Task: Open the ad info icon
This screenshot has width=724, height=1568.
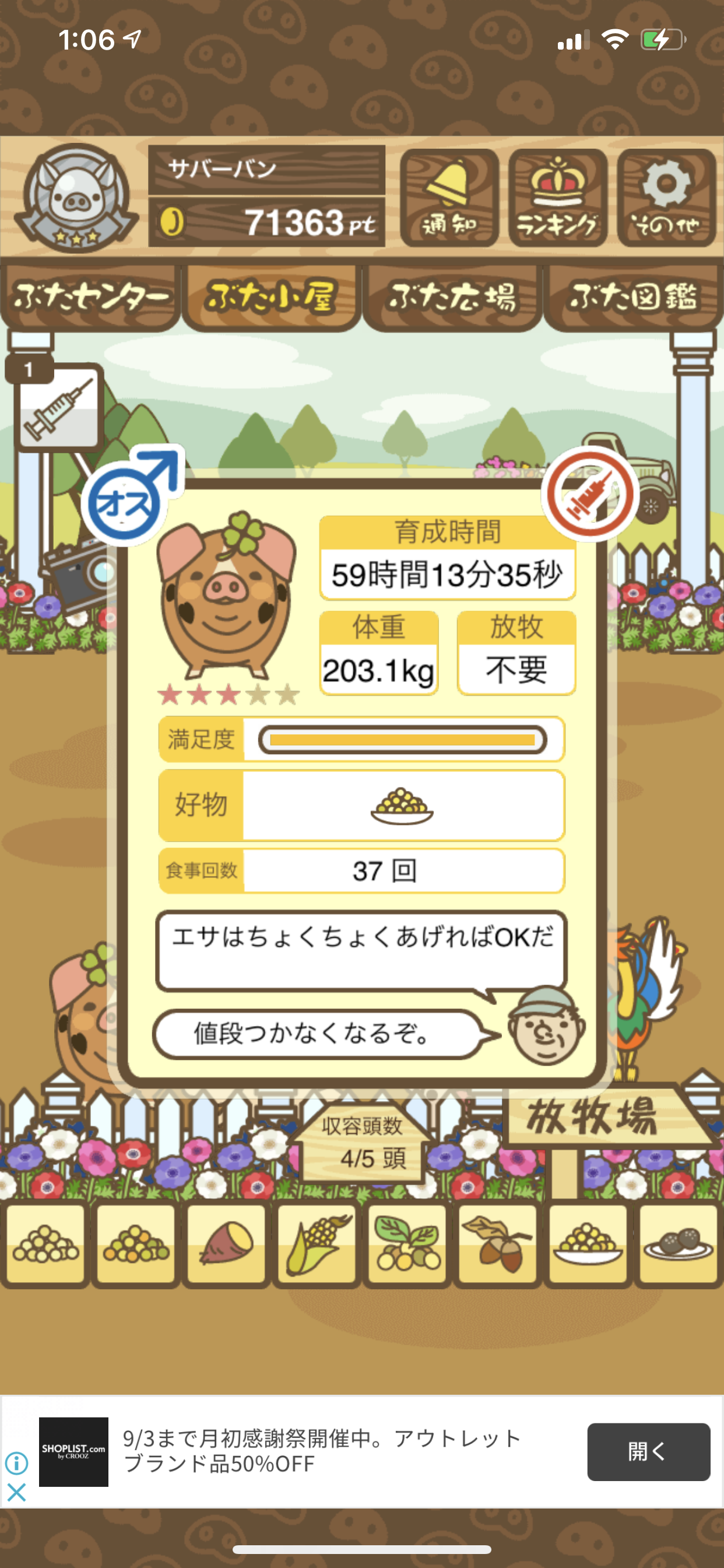Action: pyautogui.click(x=16, y=1462)
